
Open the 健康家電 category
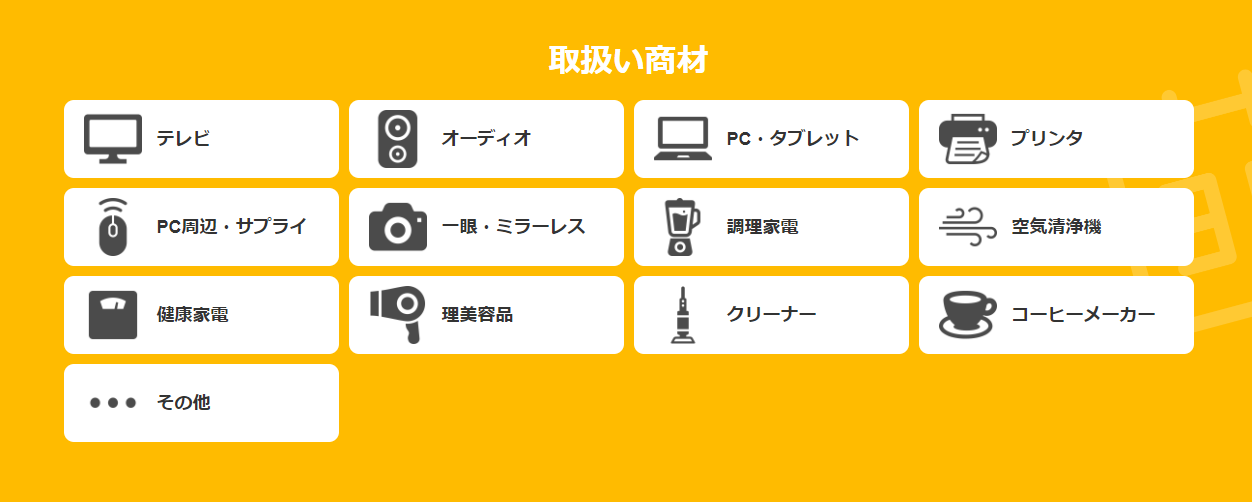coord(201,315)
